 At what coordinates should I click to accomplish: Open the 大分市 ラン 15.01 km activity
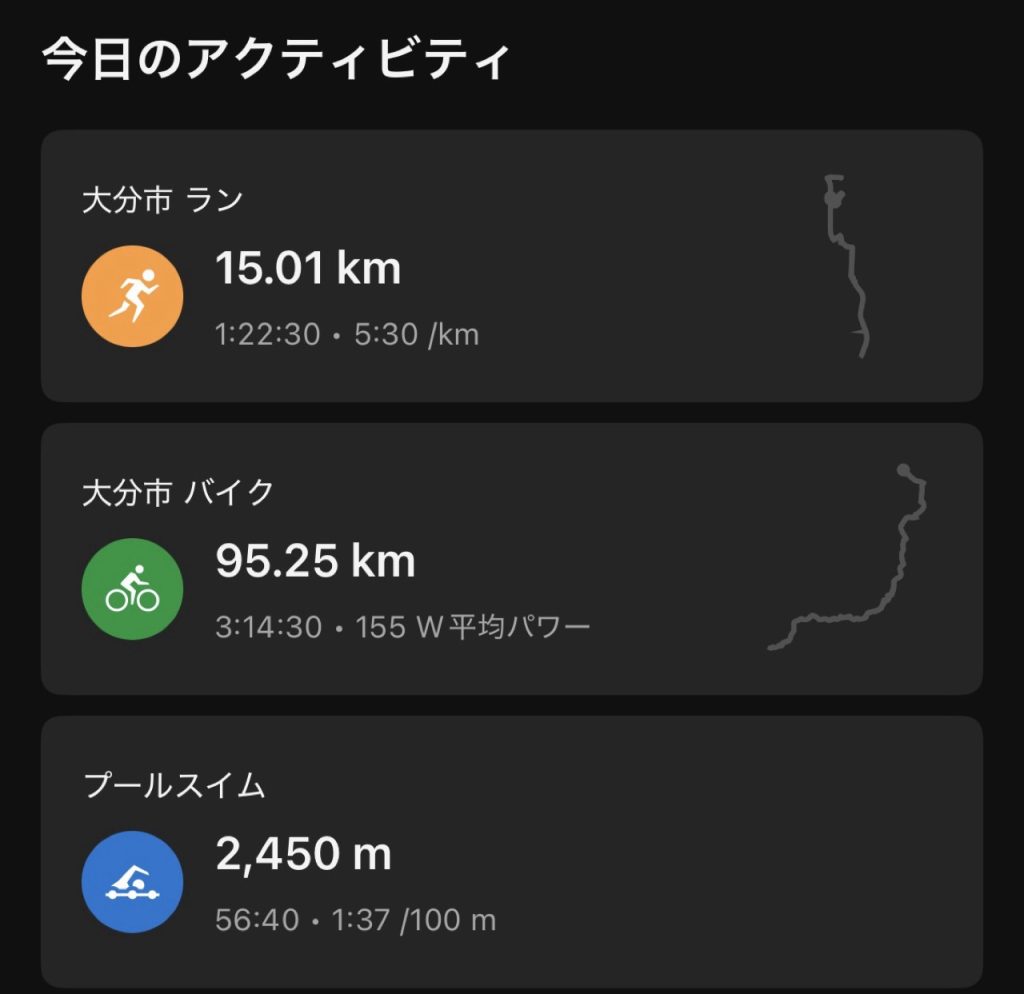click(x=510, y=266)
